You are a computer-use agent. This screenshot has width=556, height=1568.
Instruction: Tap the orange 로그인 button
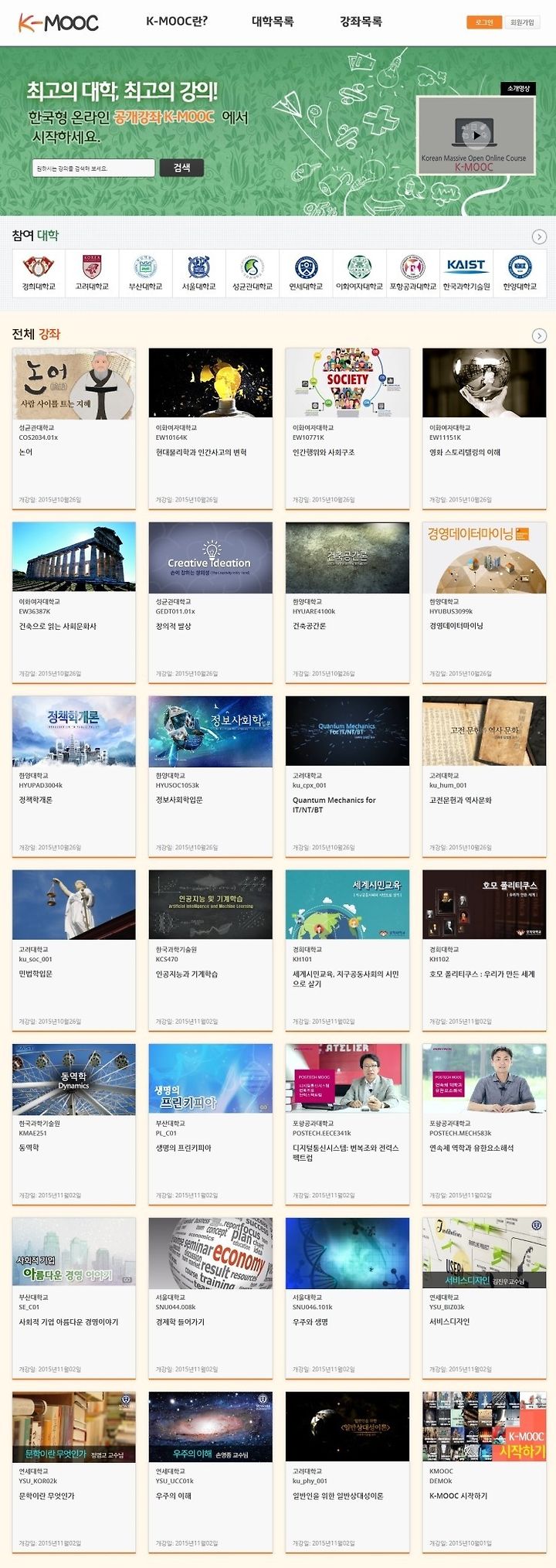click(484, 22)
